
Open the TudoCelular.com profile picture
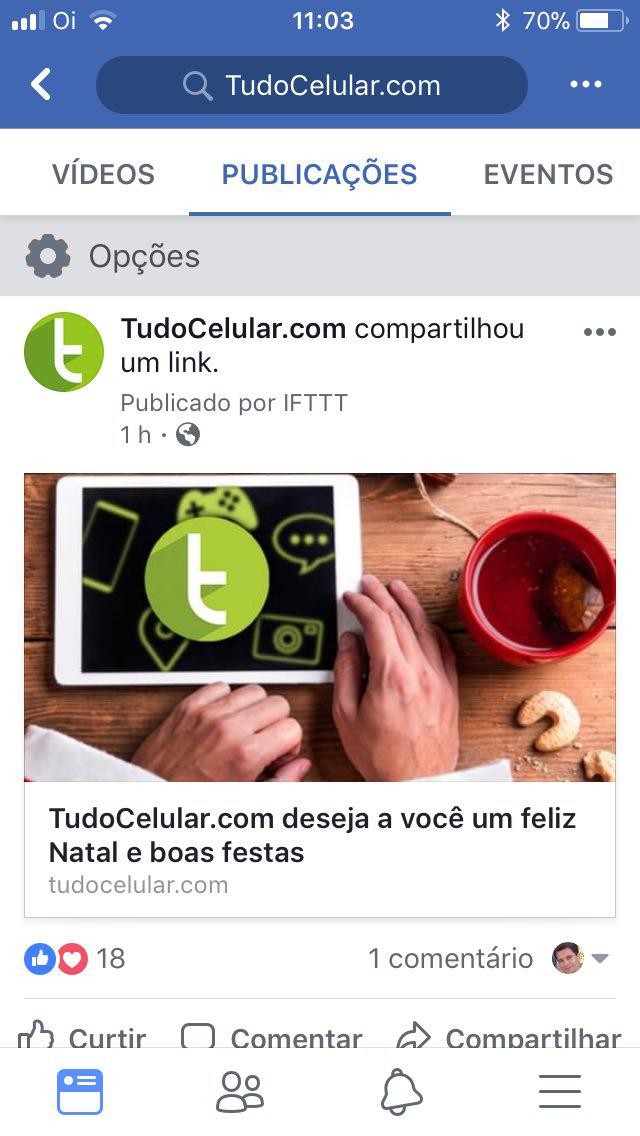point(64,352)
